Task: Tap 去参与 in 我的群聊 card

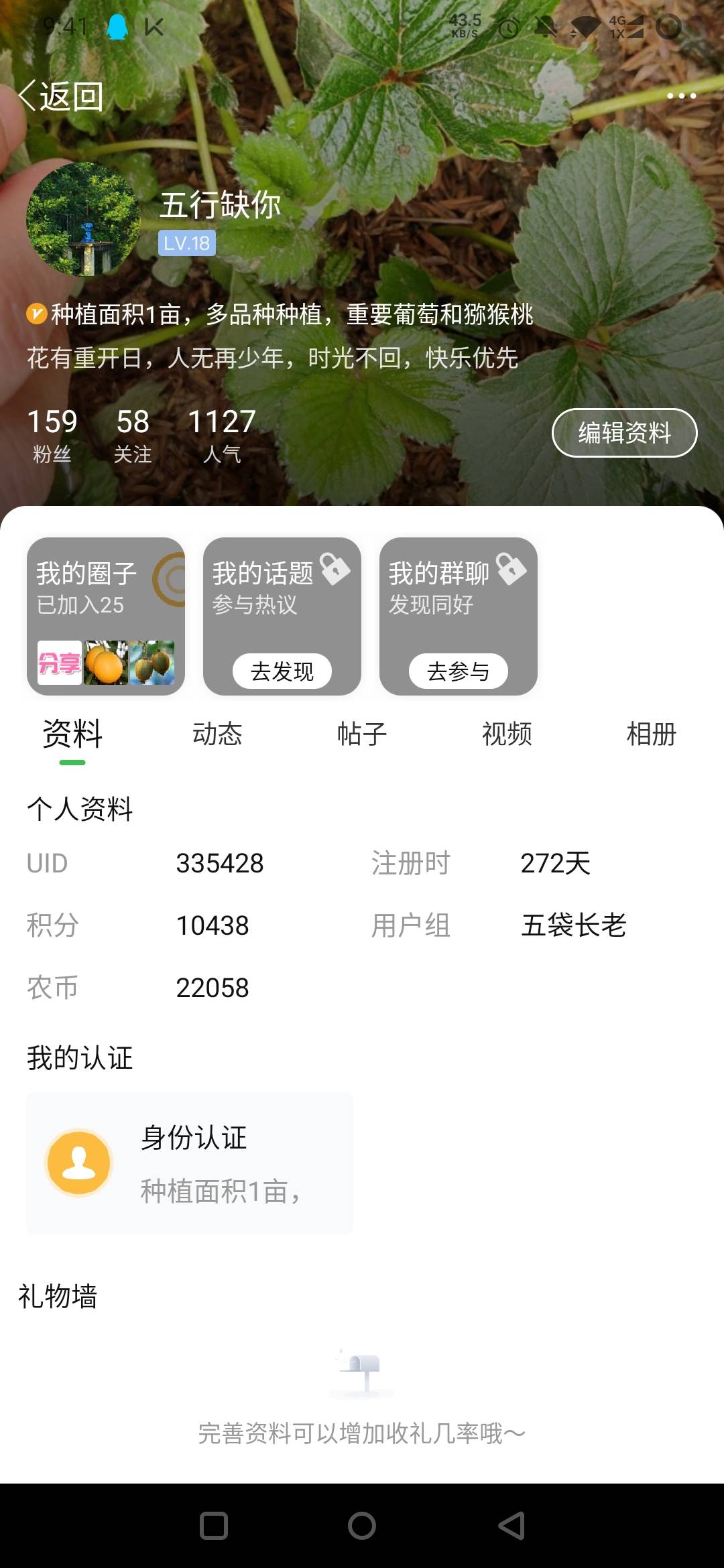Action: click(x=459, y=671)
